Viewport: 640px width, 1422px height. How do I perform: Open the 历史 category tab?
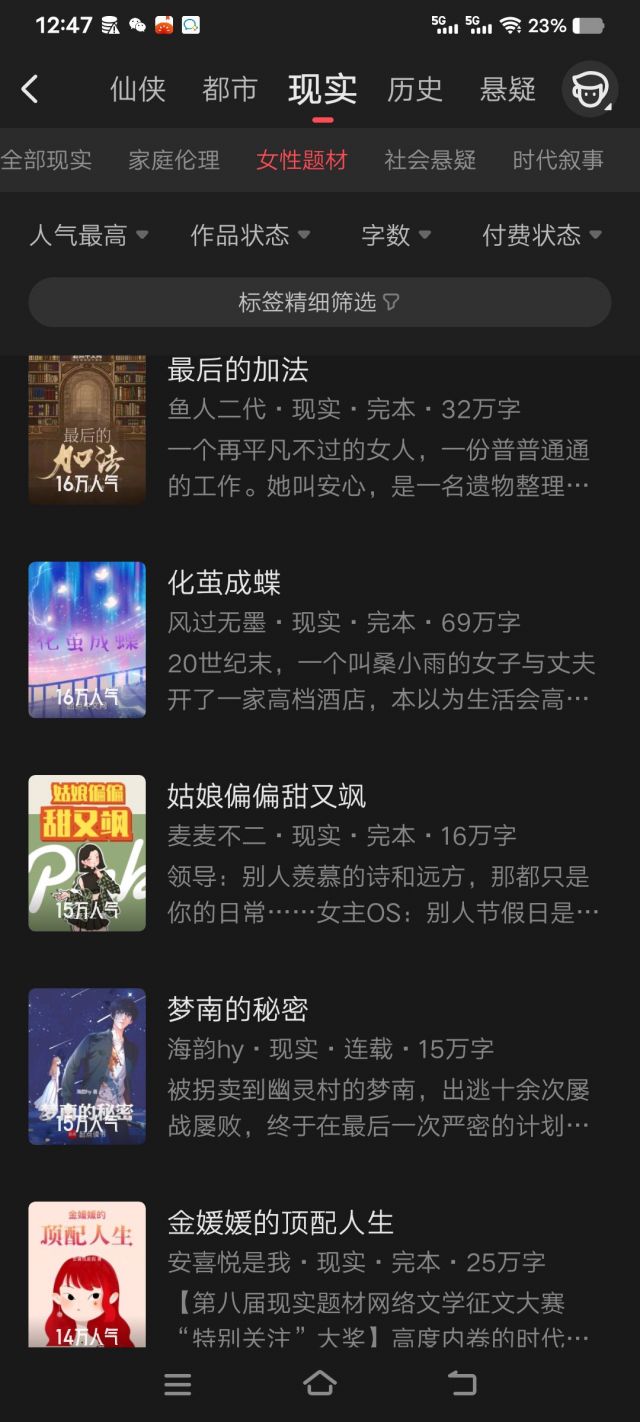[415, 90]
